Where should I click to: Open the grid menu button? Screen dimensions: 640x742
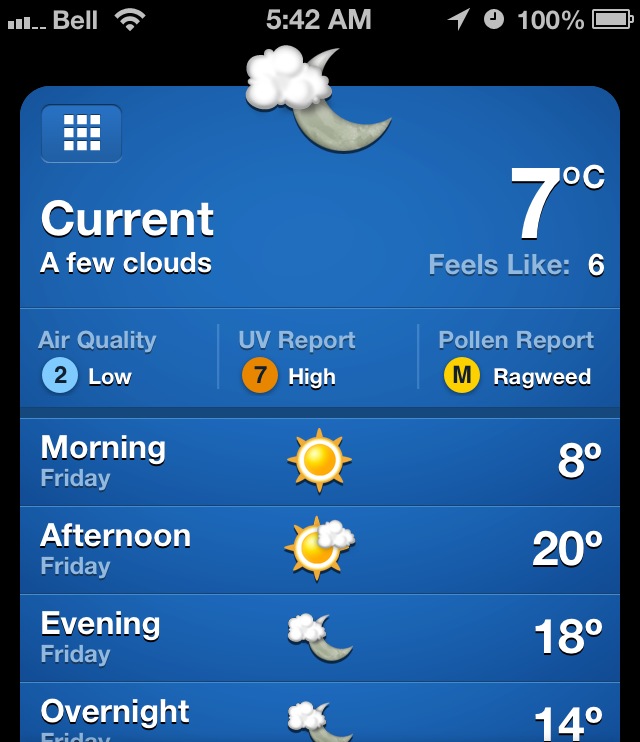pyautogui.click(x=81, y=133)
